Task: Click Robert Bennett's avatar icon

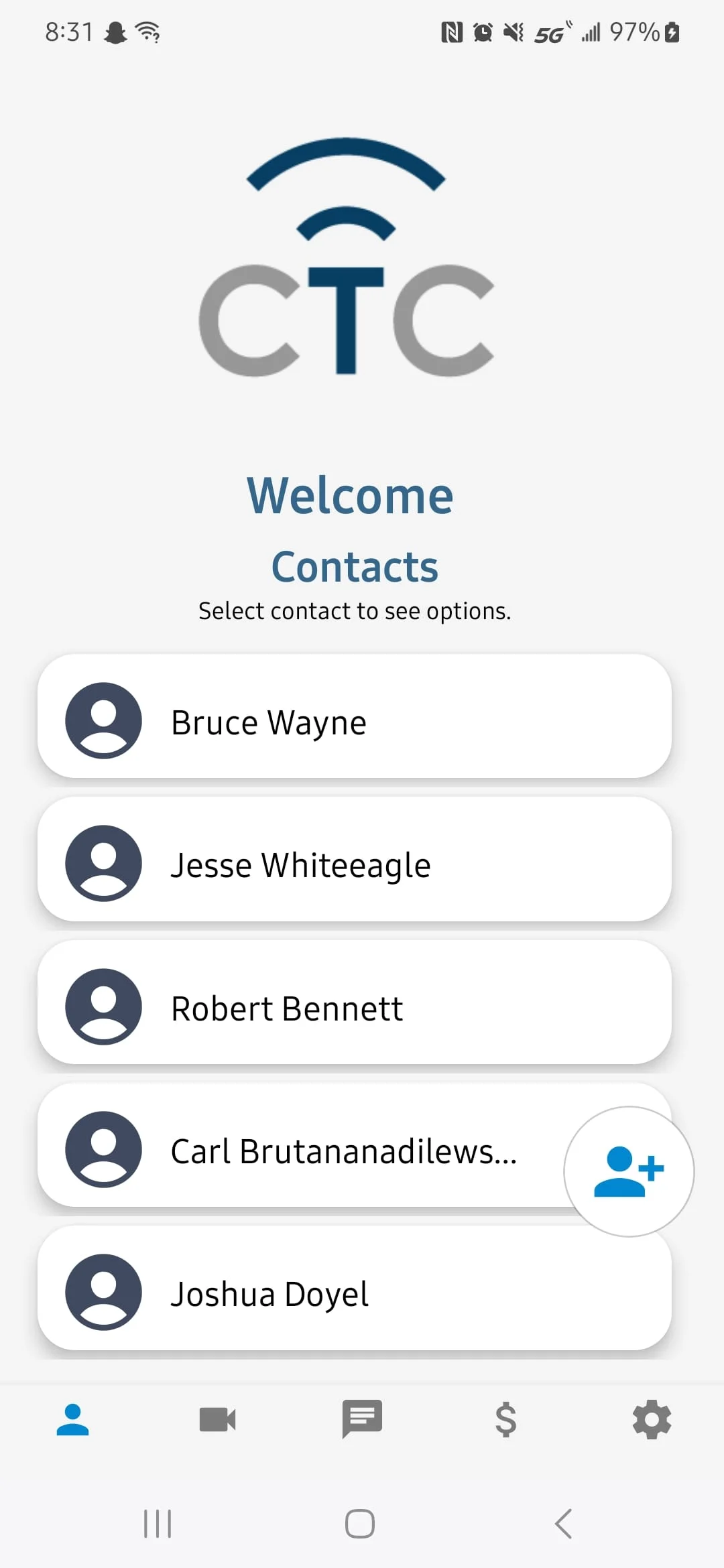Action: point(103,1007)
